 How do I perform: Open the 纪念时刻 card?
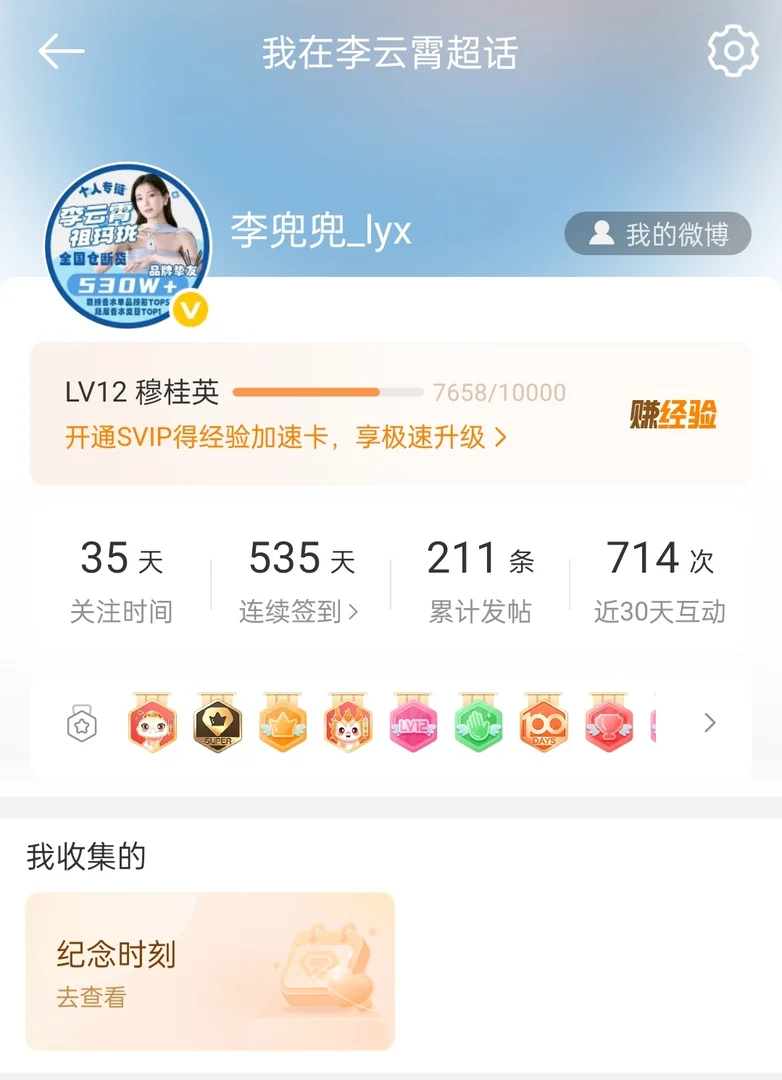tap(210, 971)
